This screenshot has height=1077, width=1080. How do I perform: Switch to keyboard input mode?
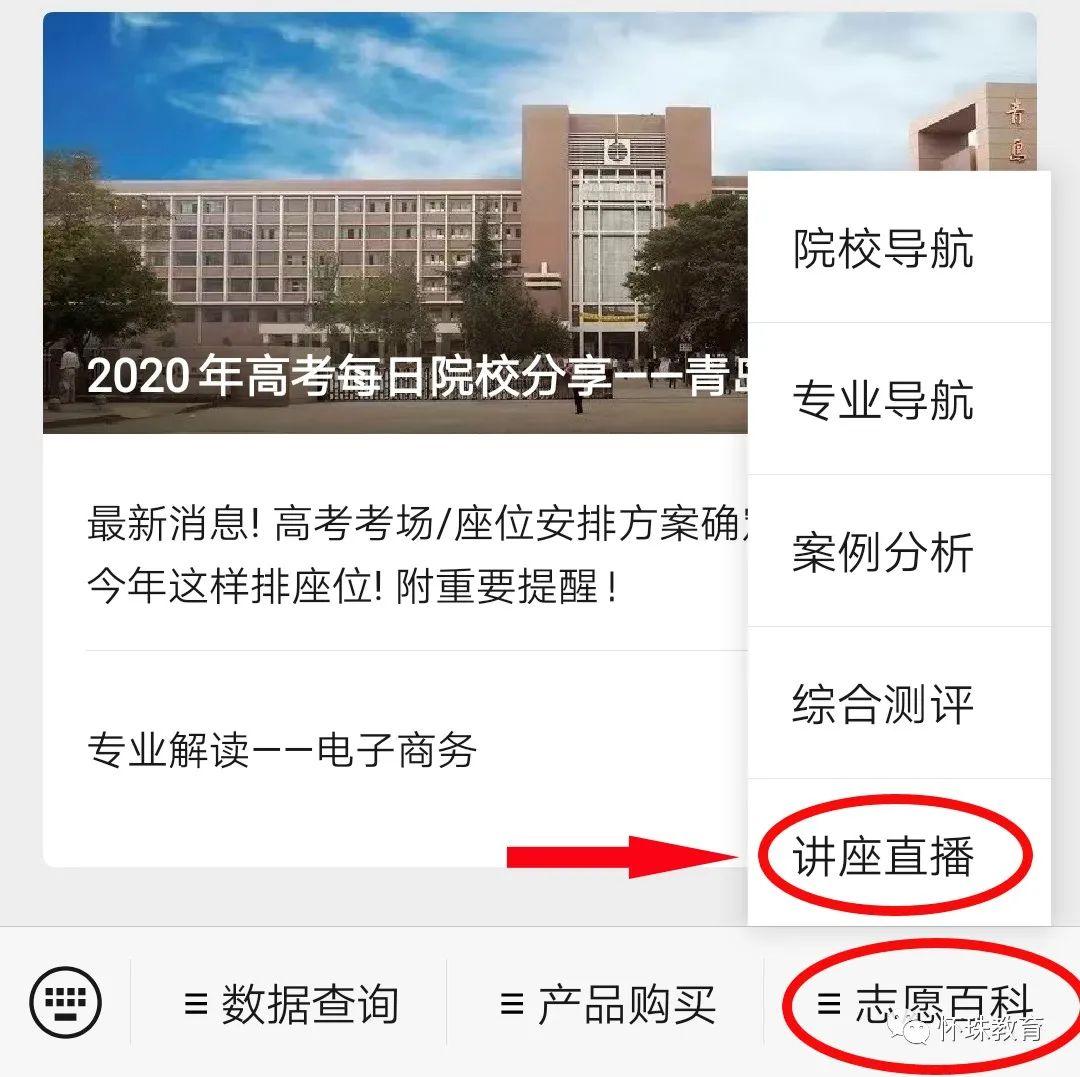(66, 1003)
